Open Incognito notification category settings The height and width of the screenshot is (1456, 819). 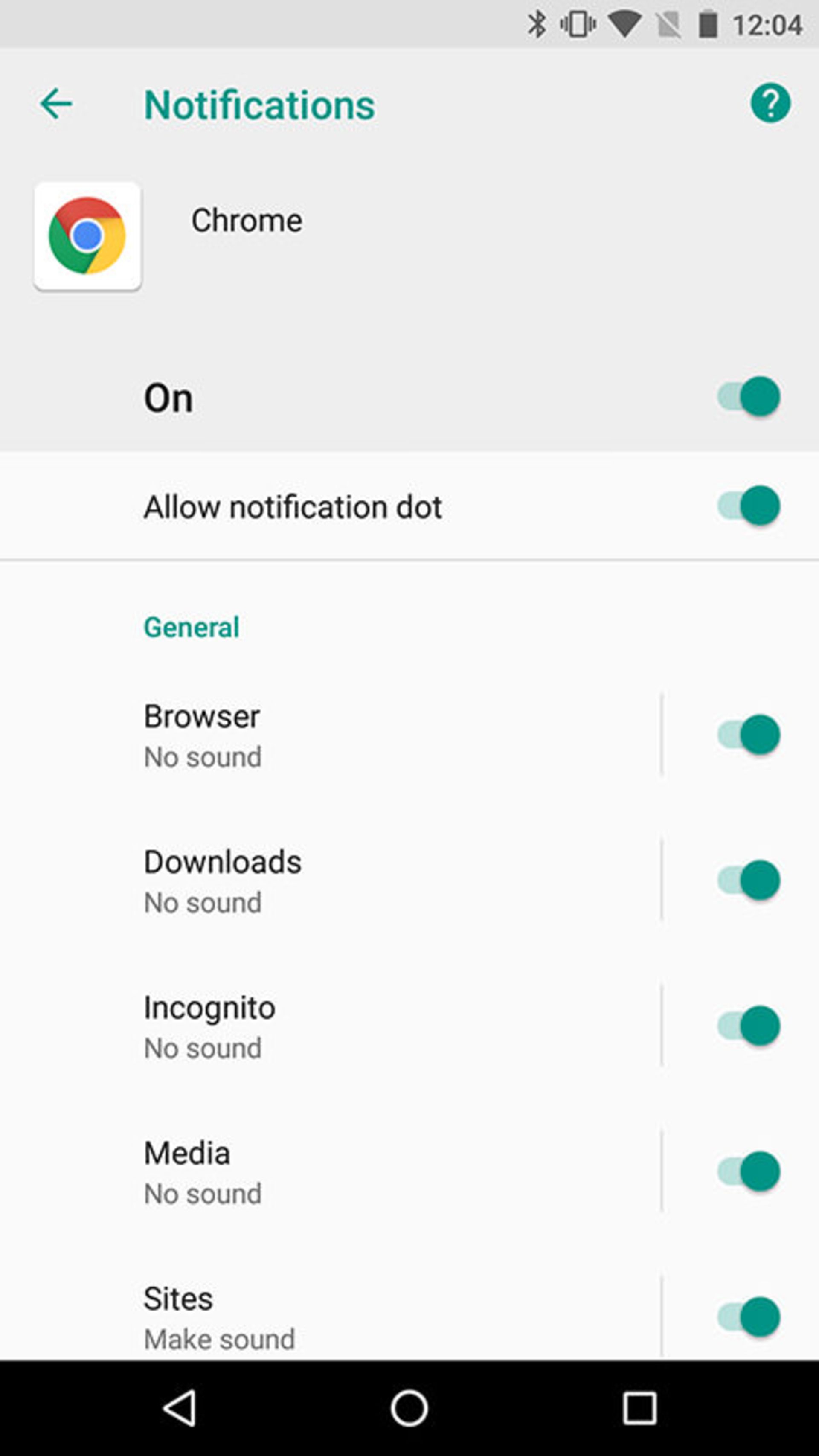click(x=339, y=1026)
